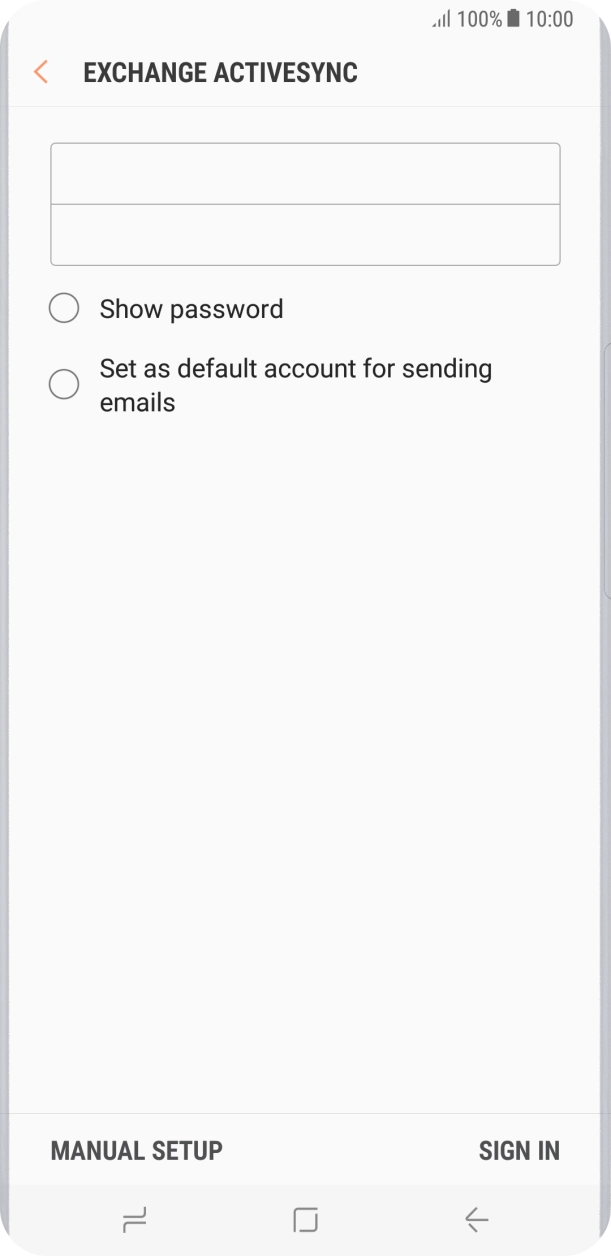Go to home screen via navigation bar

click(305, 1220)
